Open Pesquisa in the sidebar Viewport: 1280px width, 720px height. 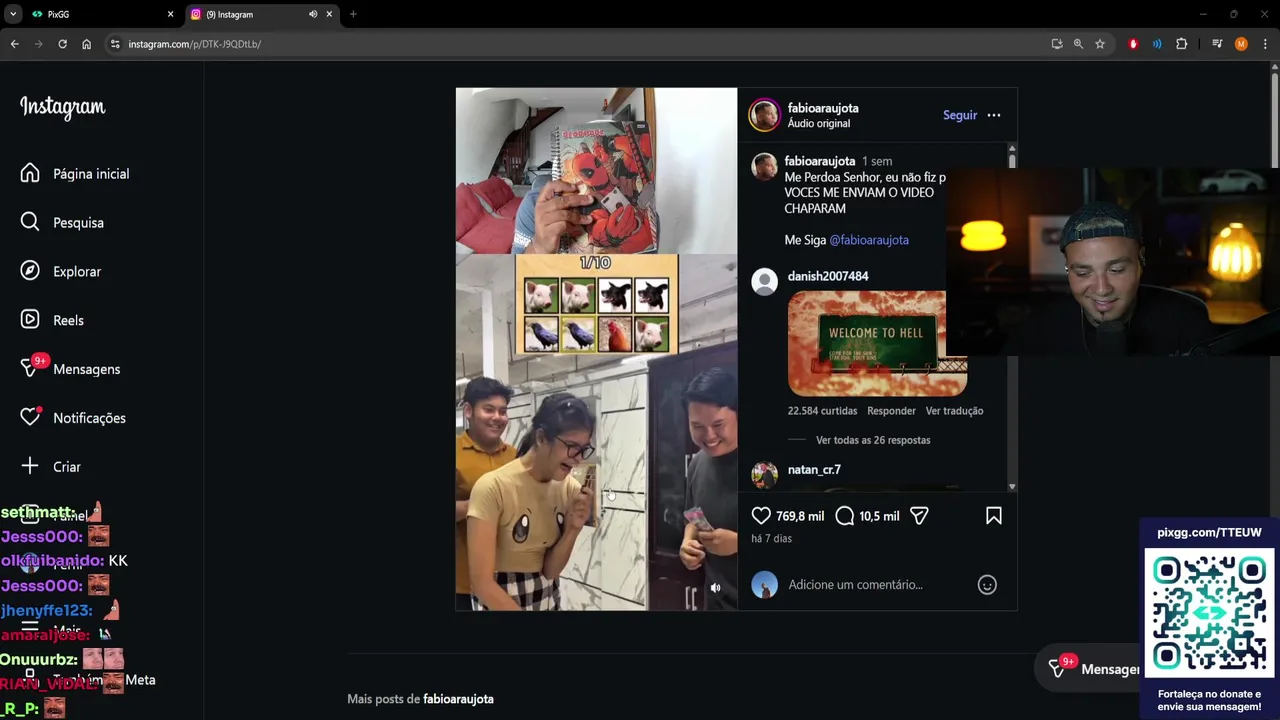(x=78, y=223)
